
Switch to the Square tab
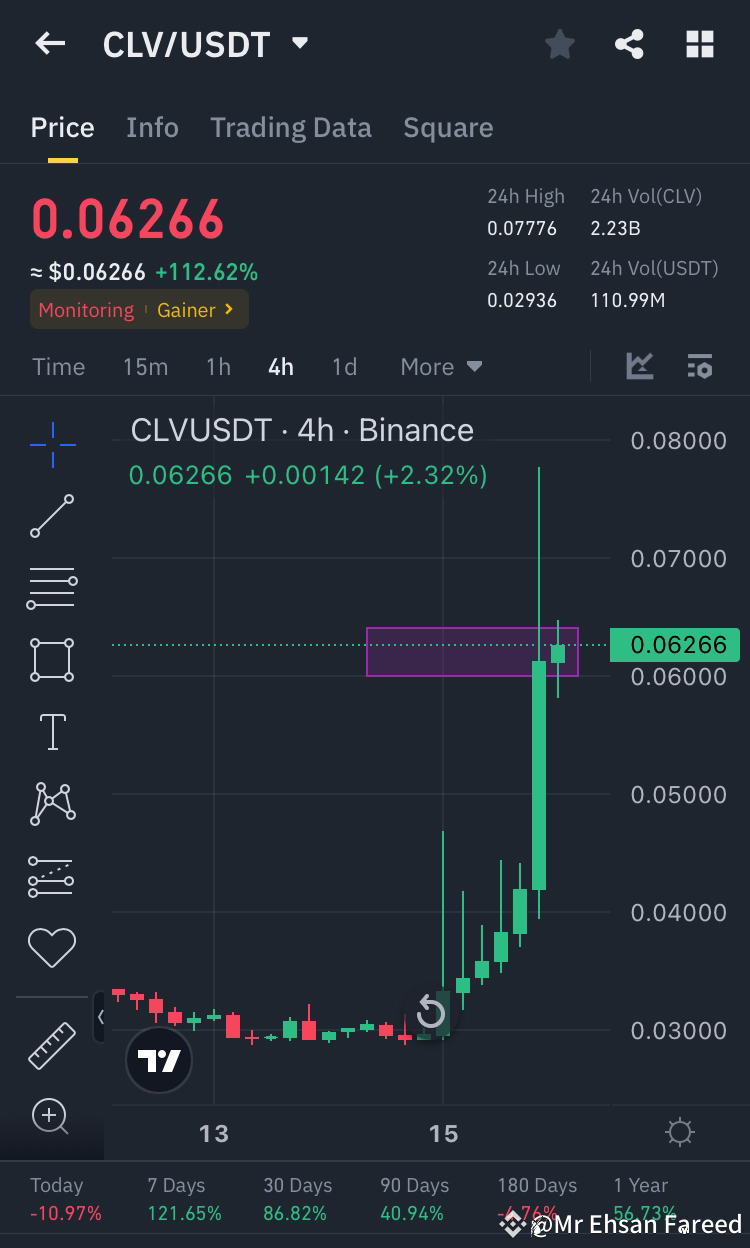(x=448, y=127)
